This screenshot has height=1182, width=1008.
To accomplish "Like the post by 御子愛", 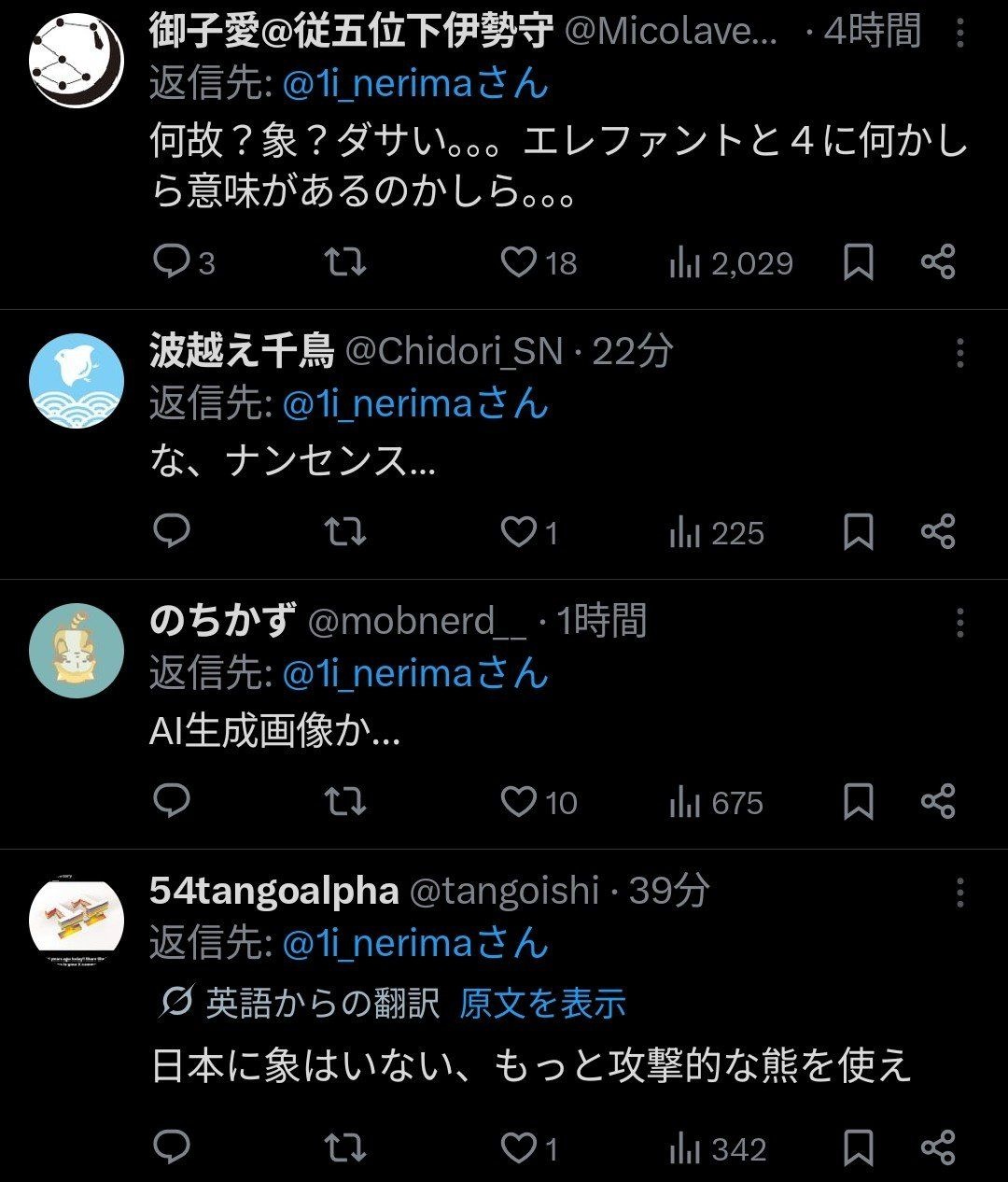I will [519, 262].
